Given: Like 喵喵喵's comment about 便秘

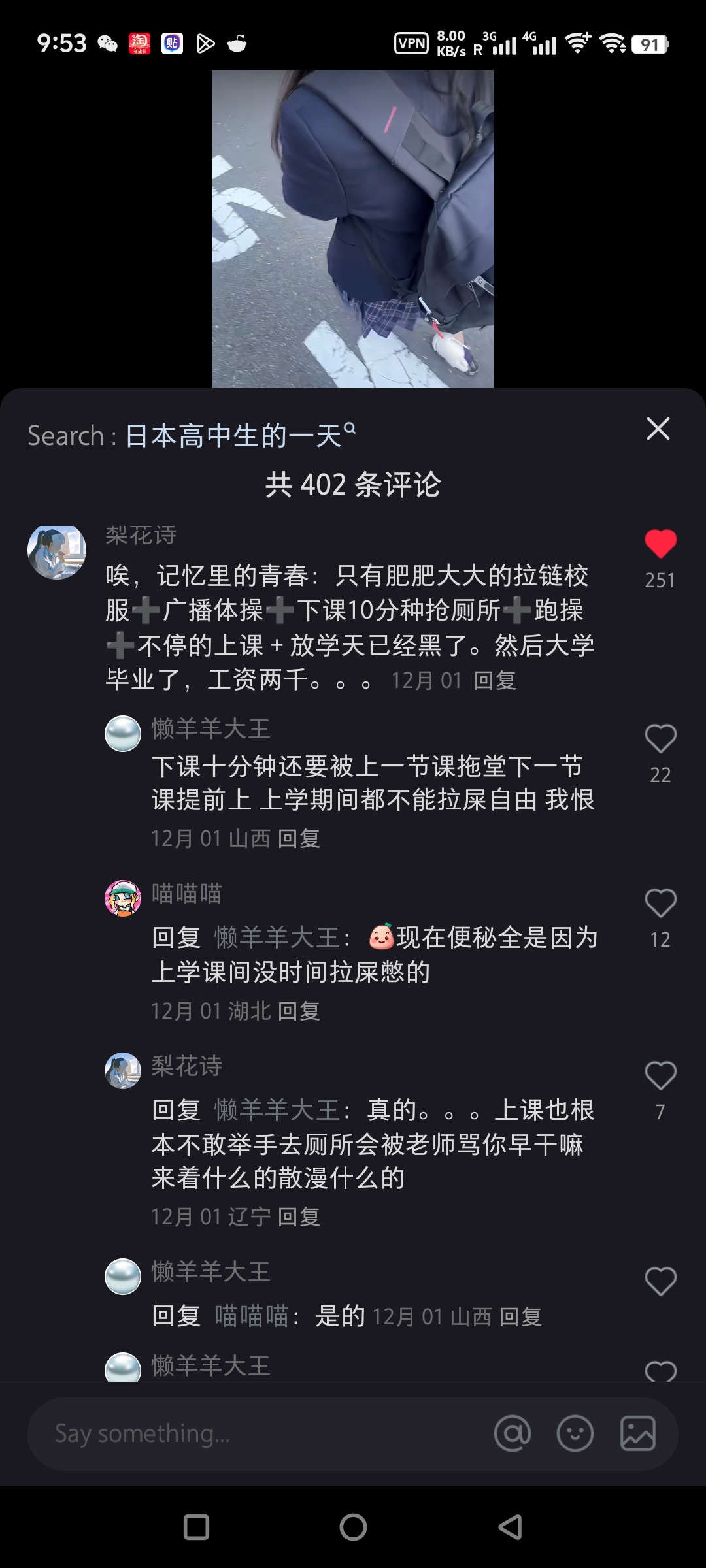Looking at the screenshot, I should point(660,904).
